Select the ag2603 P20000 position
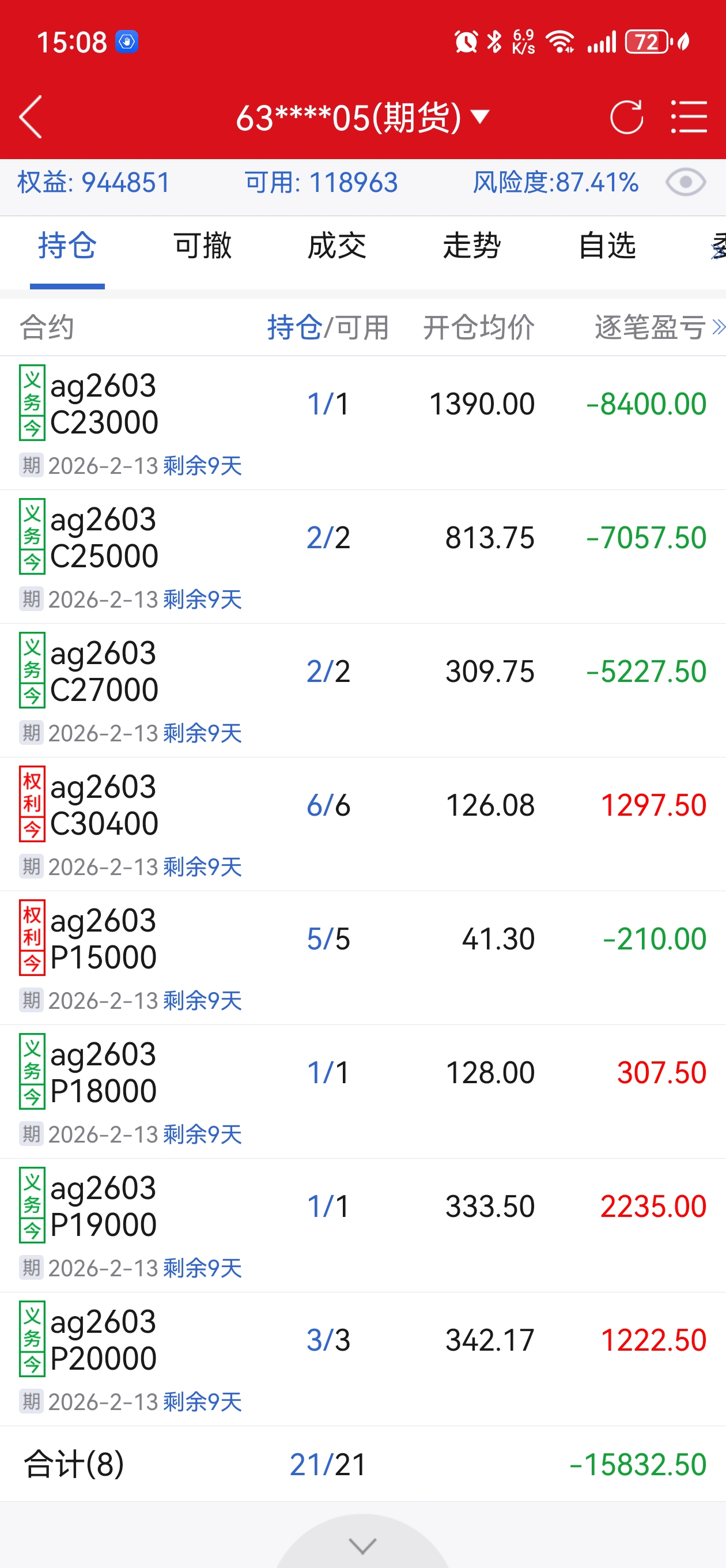 (x=362, y=1359)
